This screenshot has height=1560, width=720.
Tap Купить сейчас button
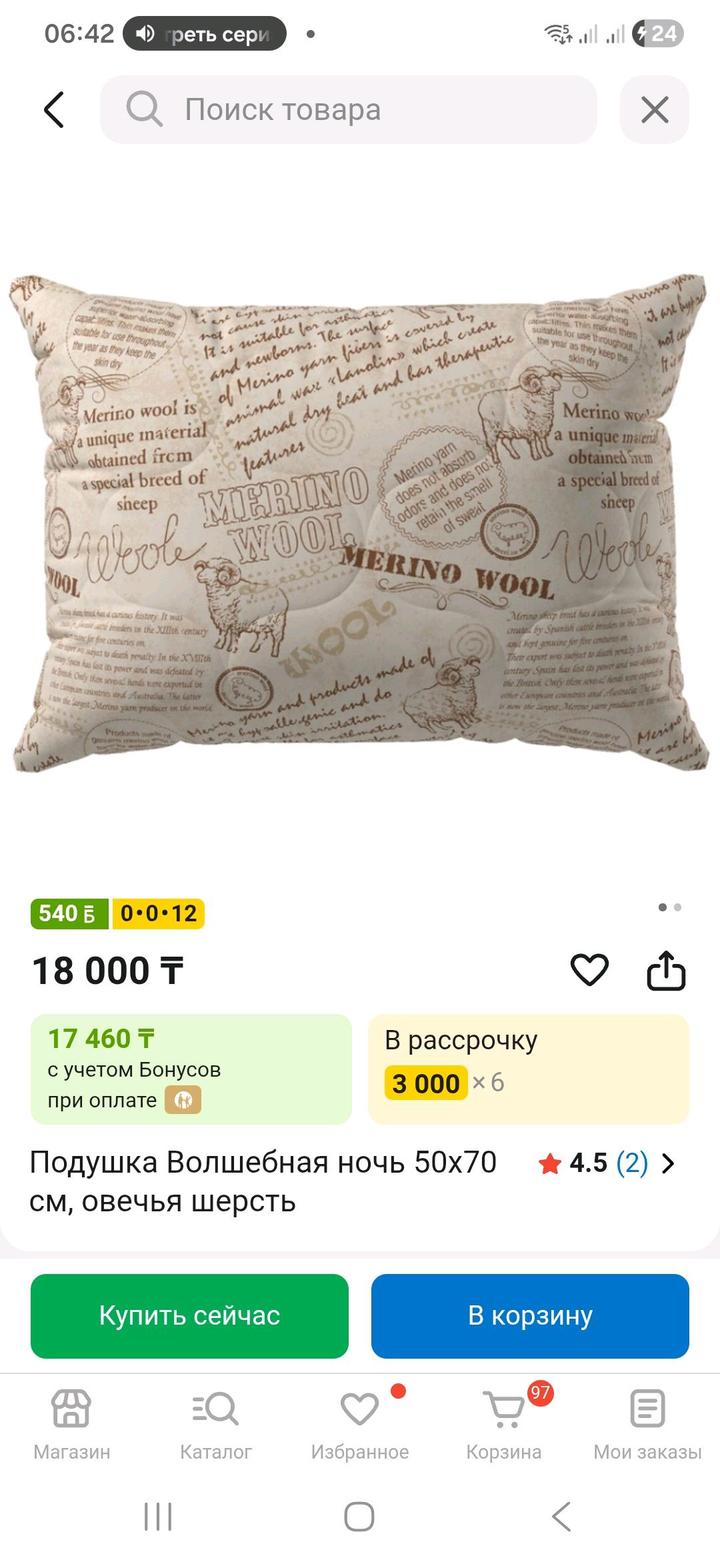(189, 1316)
